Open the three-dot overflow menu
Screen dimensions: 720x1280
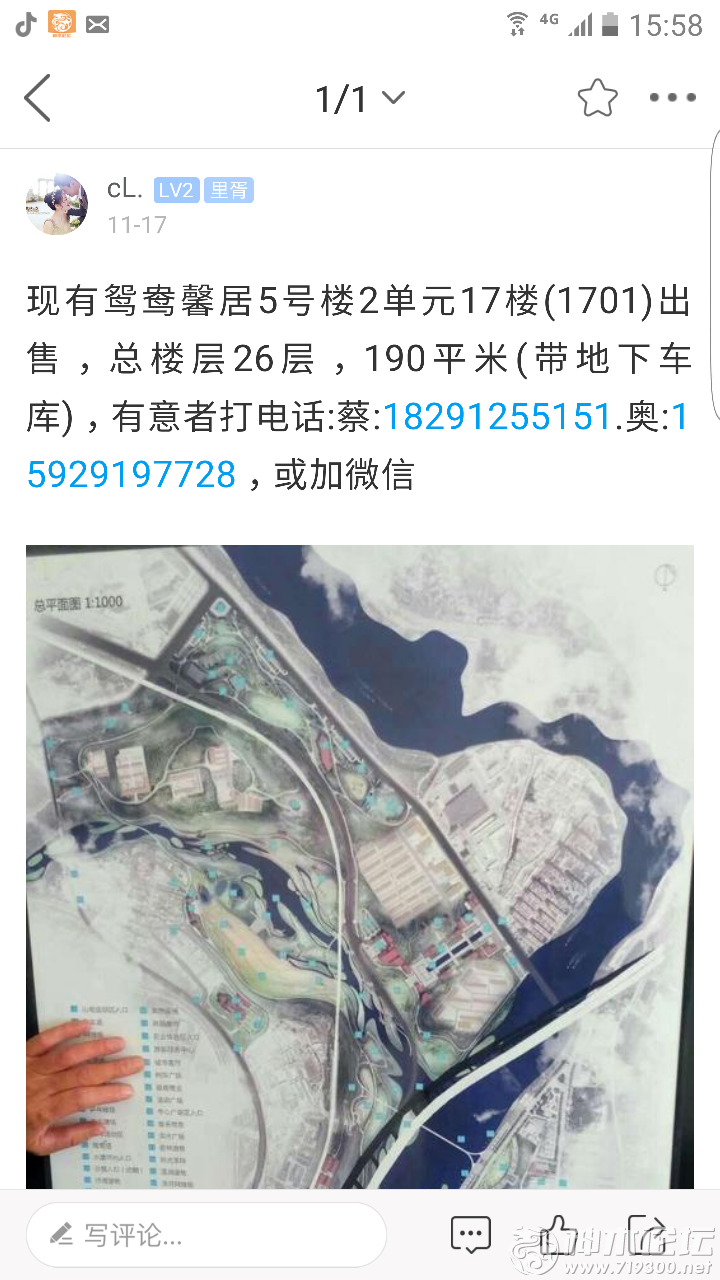[672, 98]
